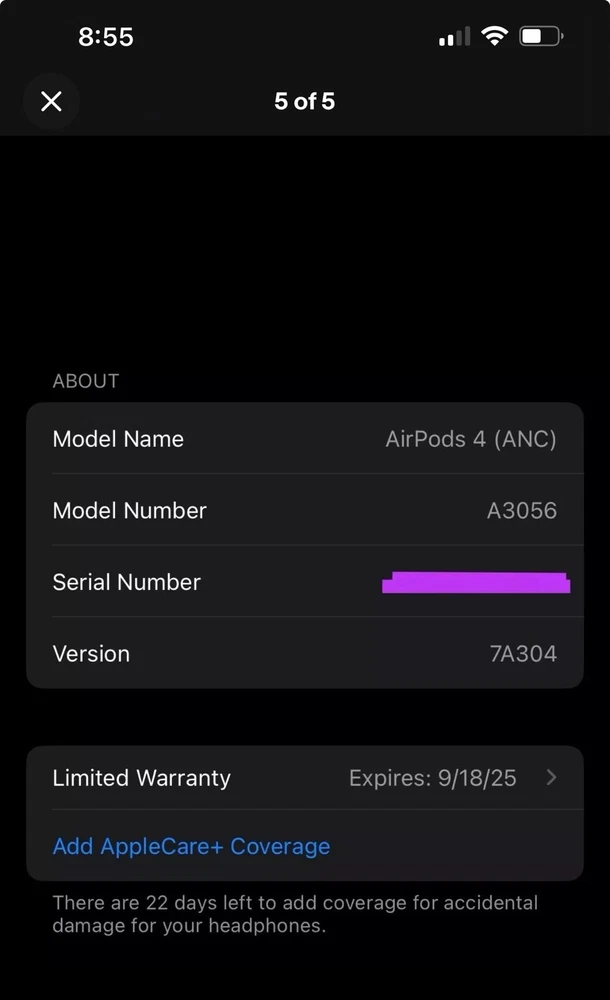Viewport: 610px width, 1000px height.
Task: Tap Add AppleCare+ Coverage link
Action: point(191,846)
